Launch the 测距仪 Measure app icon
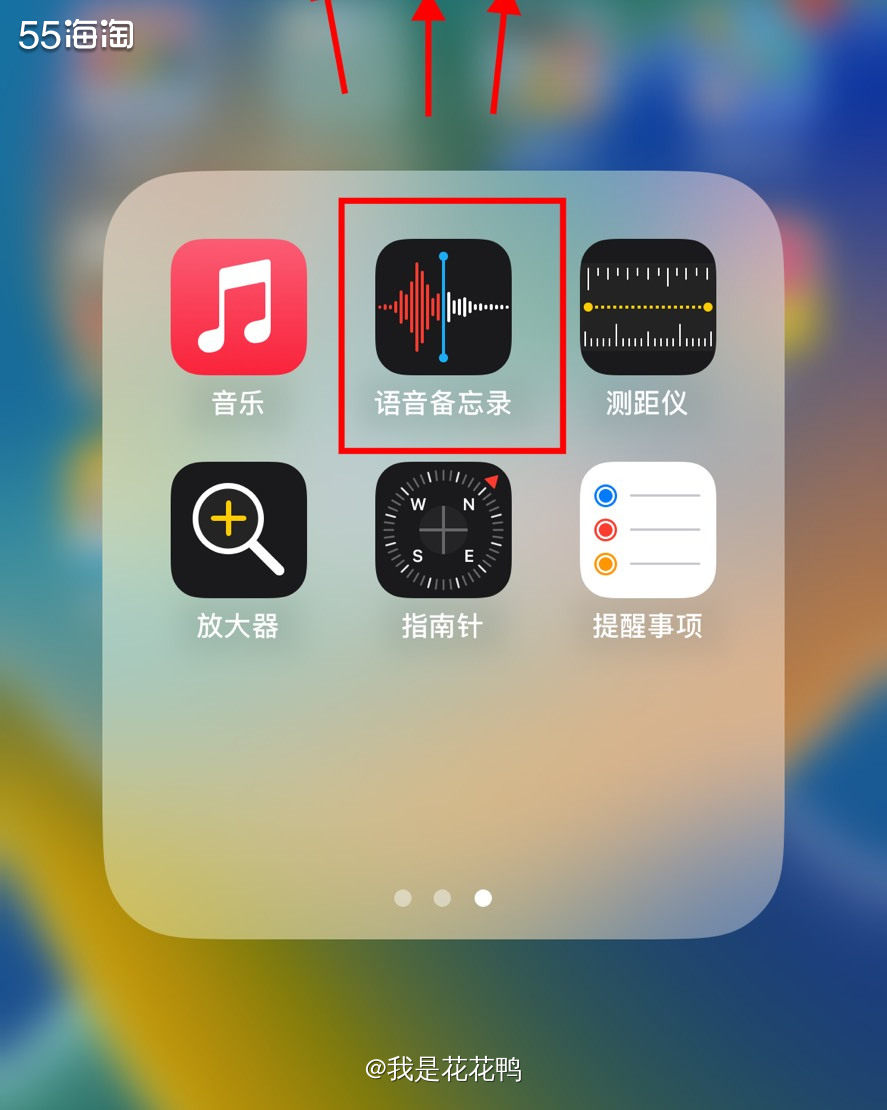The height and width of the screenshot is (1110, 887). [x=648, y=305]
